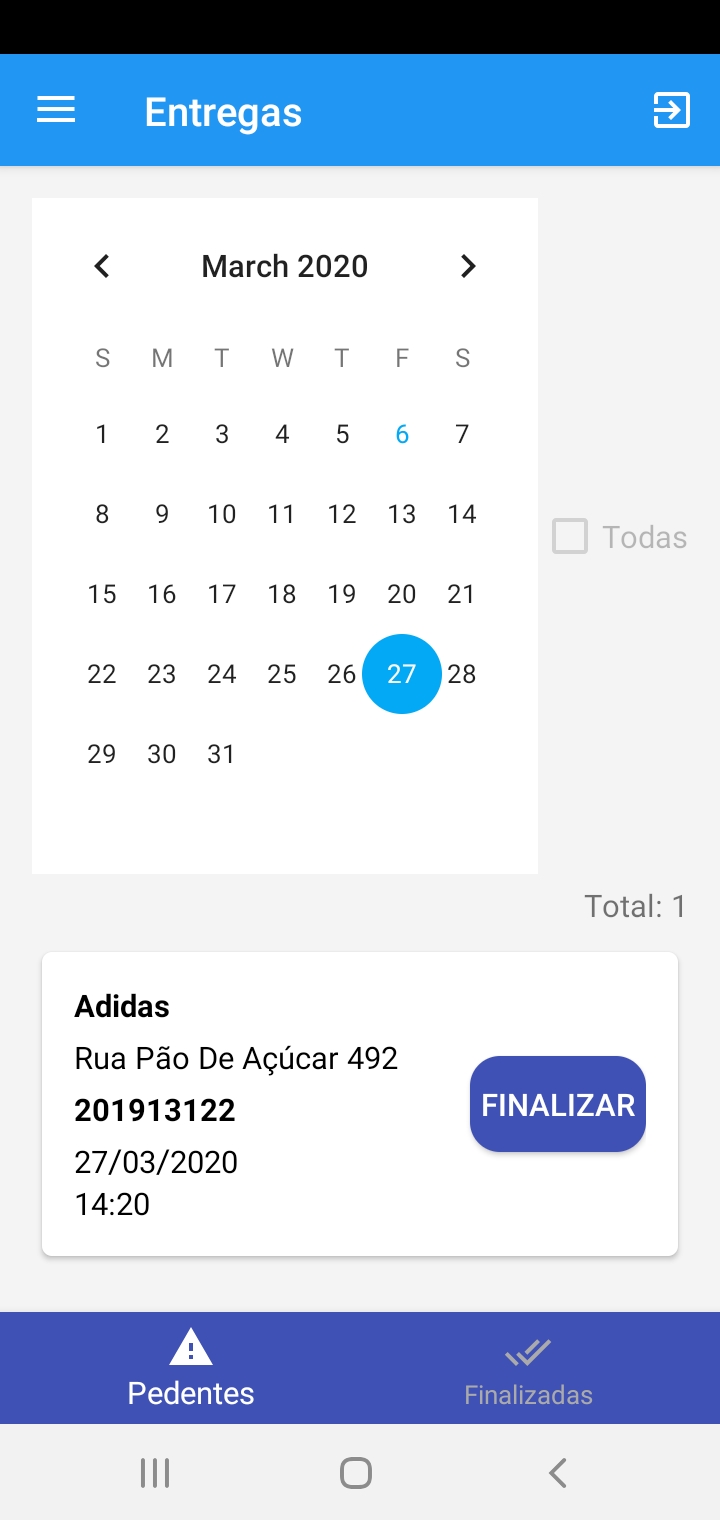720x1520 pixels.
Task: Tap the highlighted date 27
Action: tap(402, 674)
